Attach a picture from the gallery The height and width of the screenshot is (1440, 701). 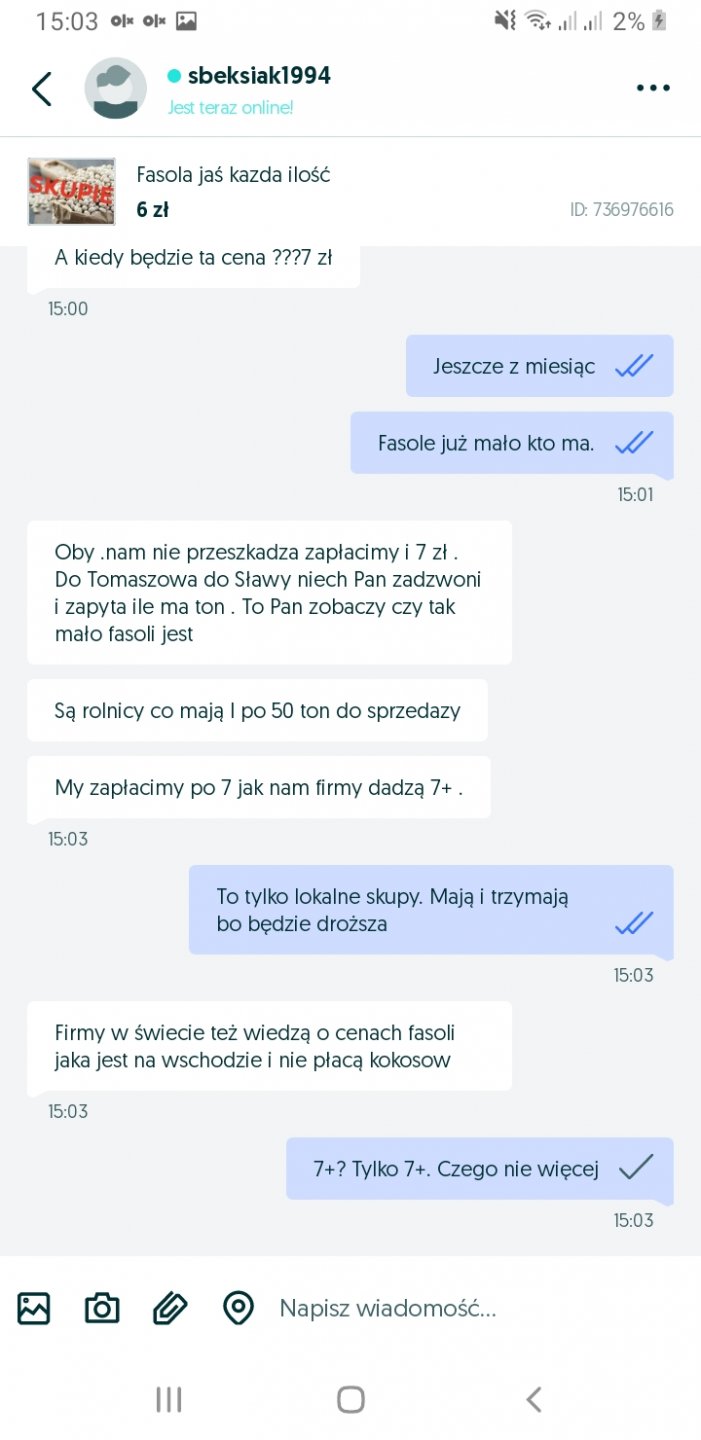[34, 1307]
